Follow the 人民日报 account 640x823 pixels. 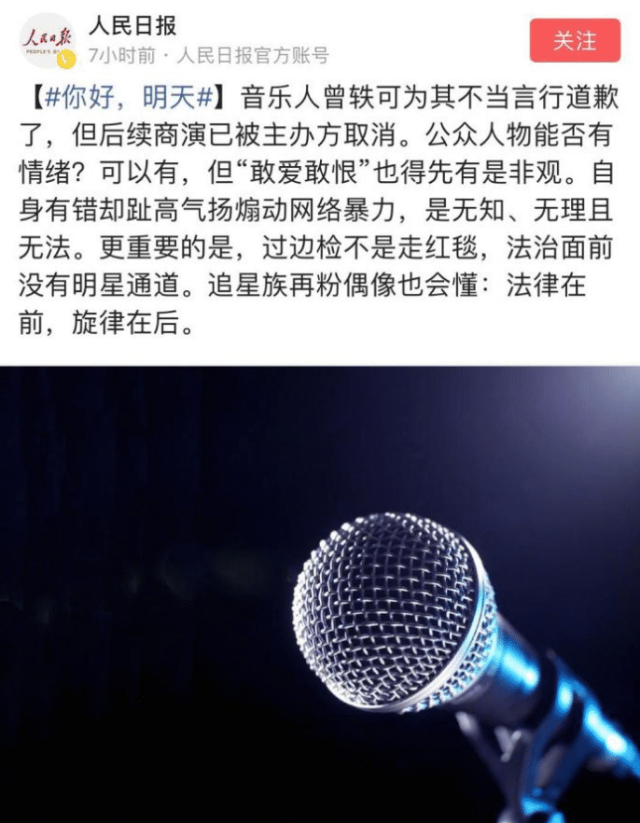[x=574, y=40]
